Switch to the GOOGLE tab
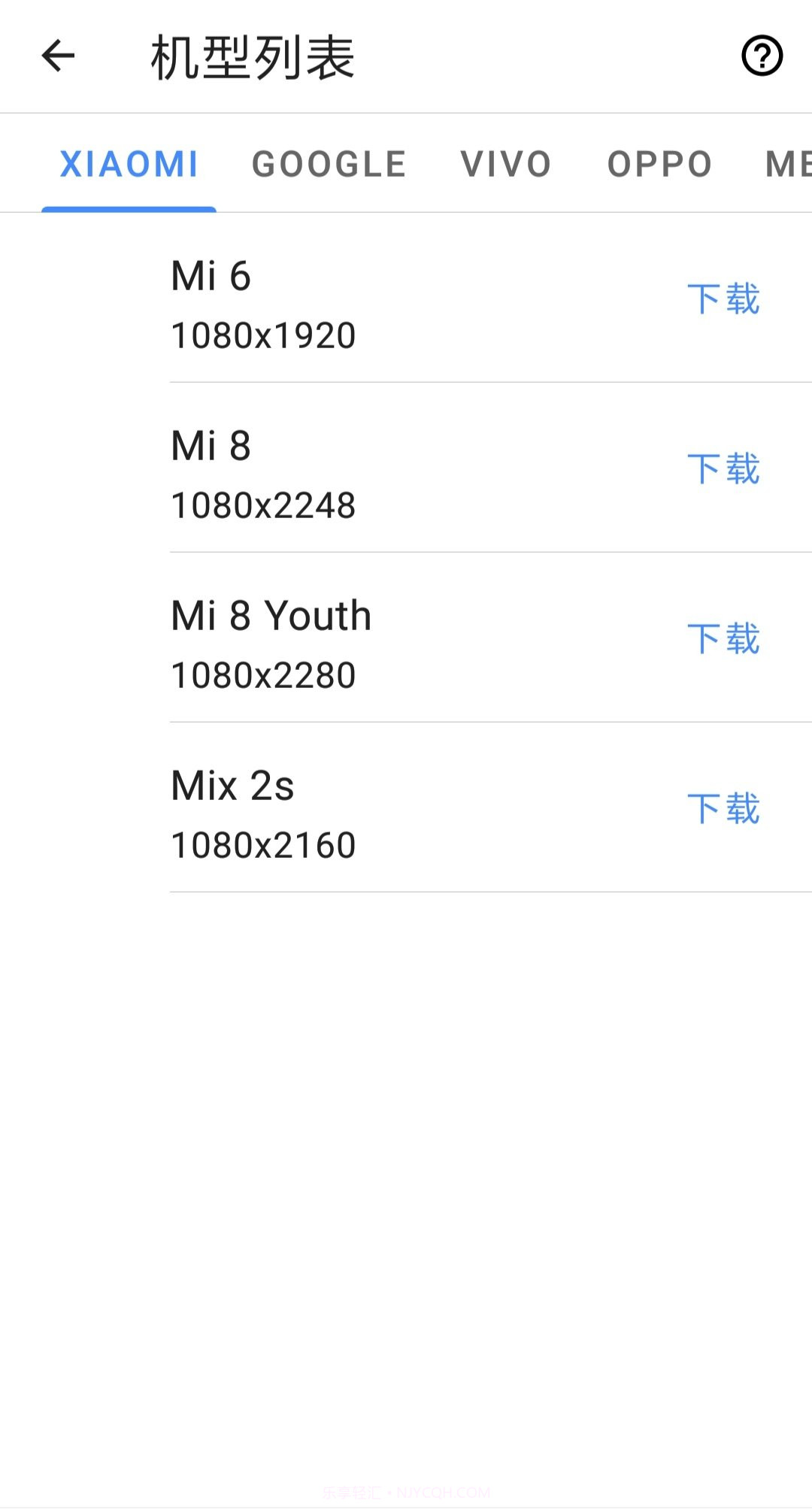The image size is (812, 1509). tap(329, 164)
